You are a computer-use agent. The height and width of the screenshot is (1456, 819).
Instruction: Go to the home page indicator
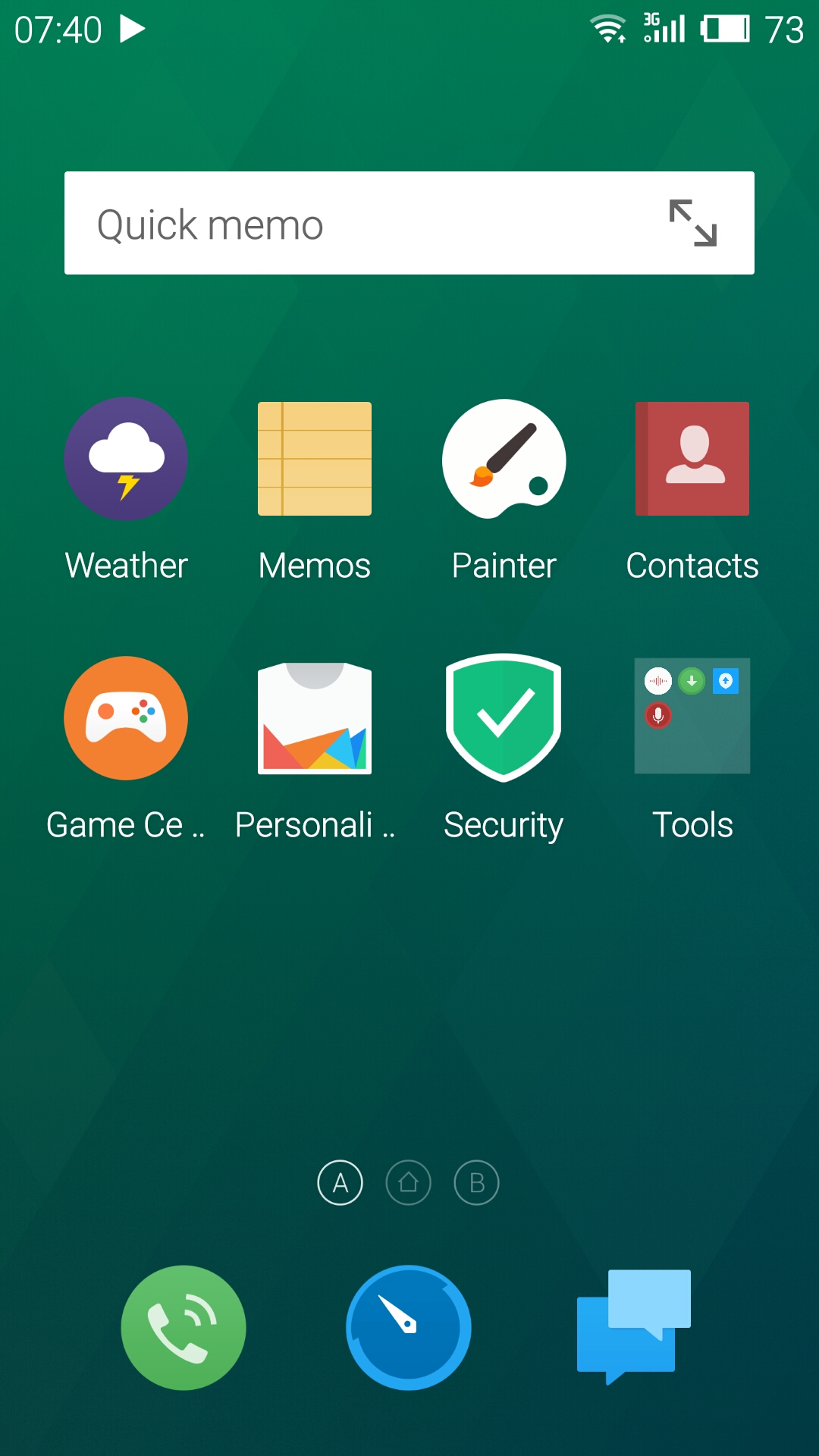[409, 1182]
